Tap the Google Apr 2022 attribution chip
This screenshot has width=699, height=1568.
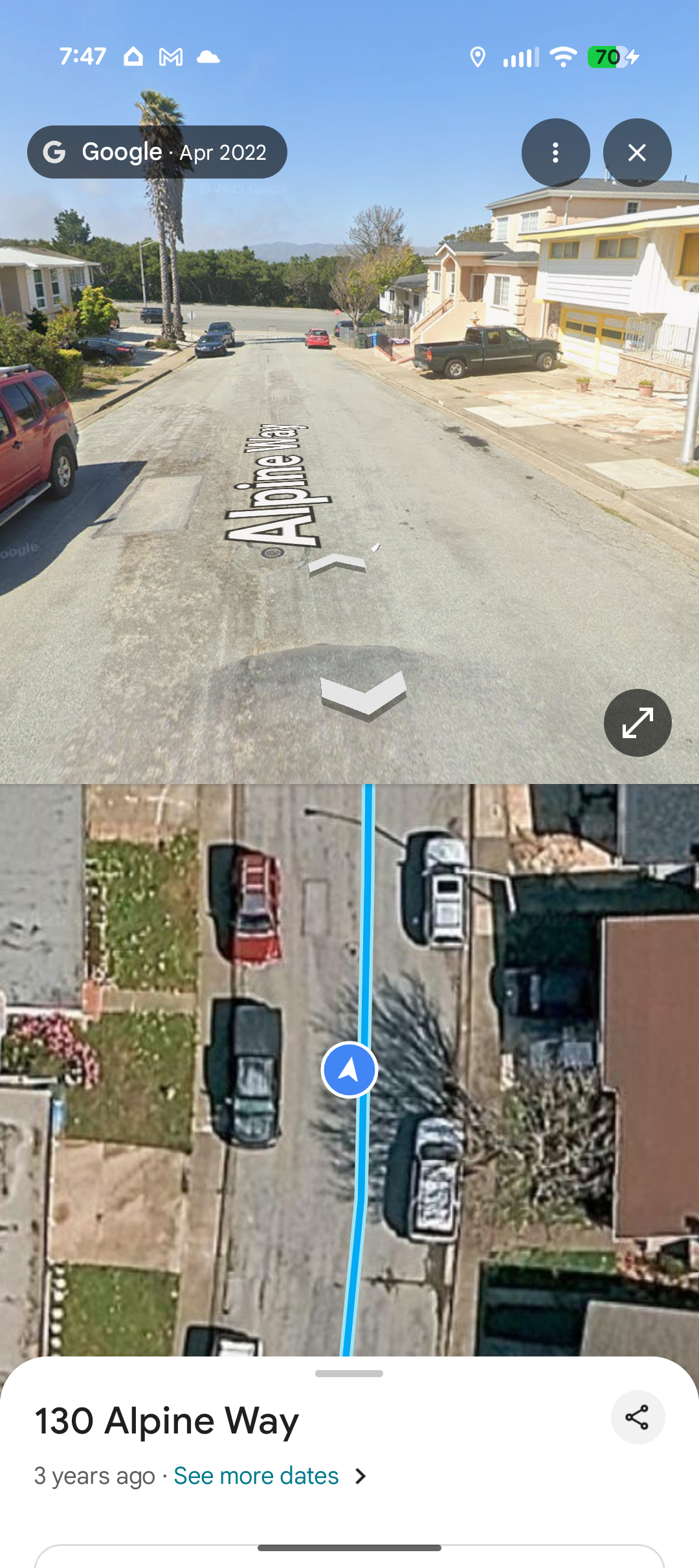(157, 153)
